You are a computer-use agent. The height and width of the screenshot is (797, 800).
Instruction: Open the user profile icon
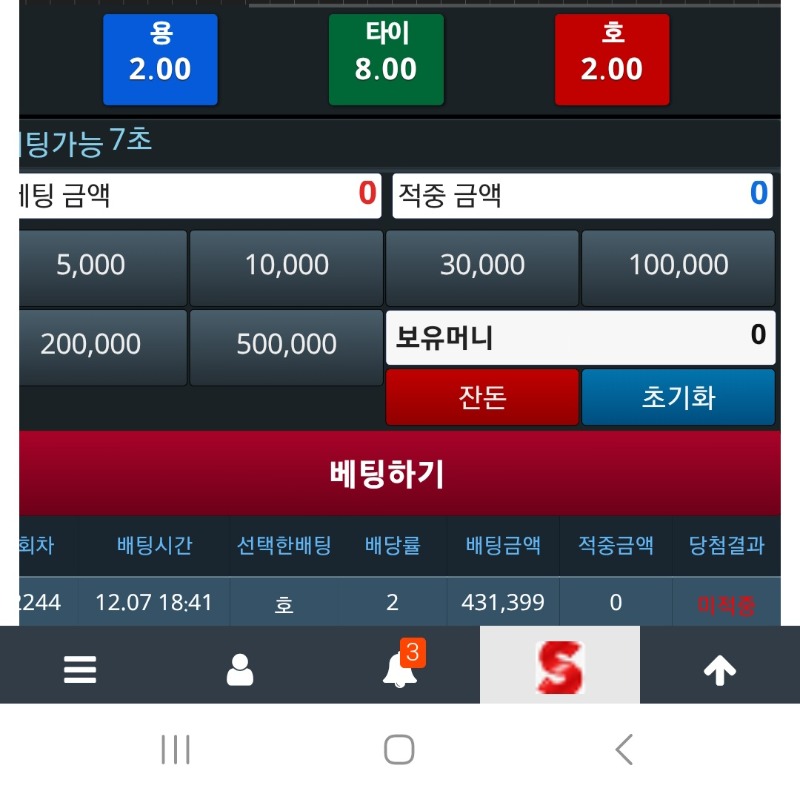pyautogui.click(x=240, y=669)
